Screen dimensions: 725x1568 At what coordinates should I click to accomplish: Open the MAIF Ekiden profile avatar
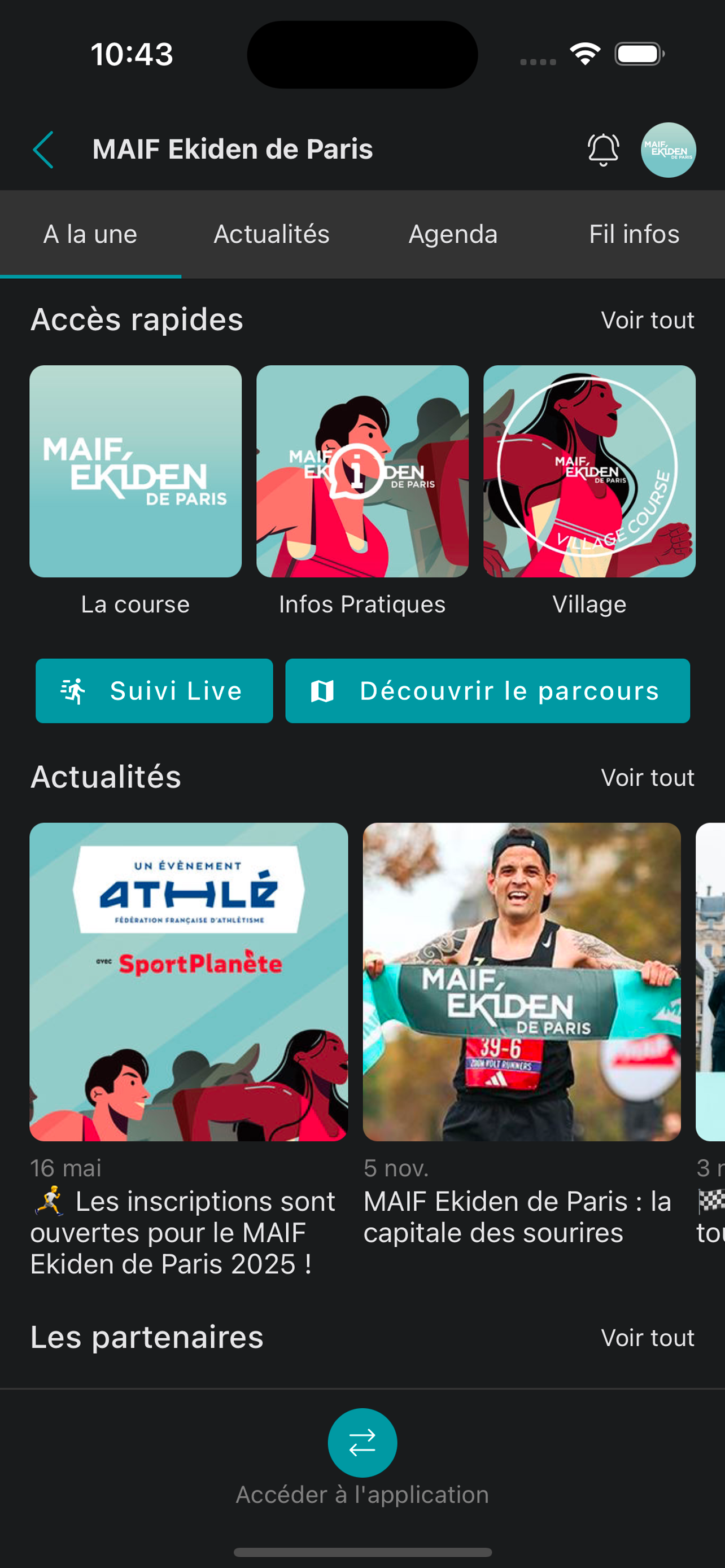[x=668, y=150]
